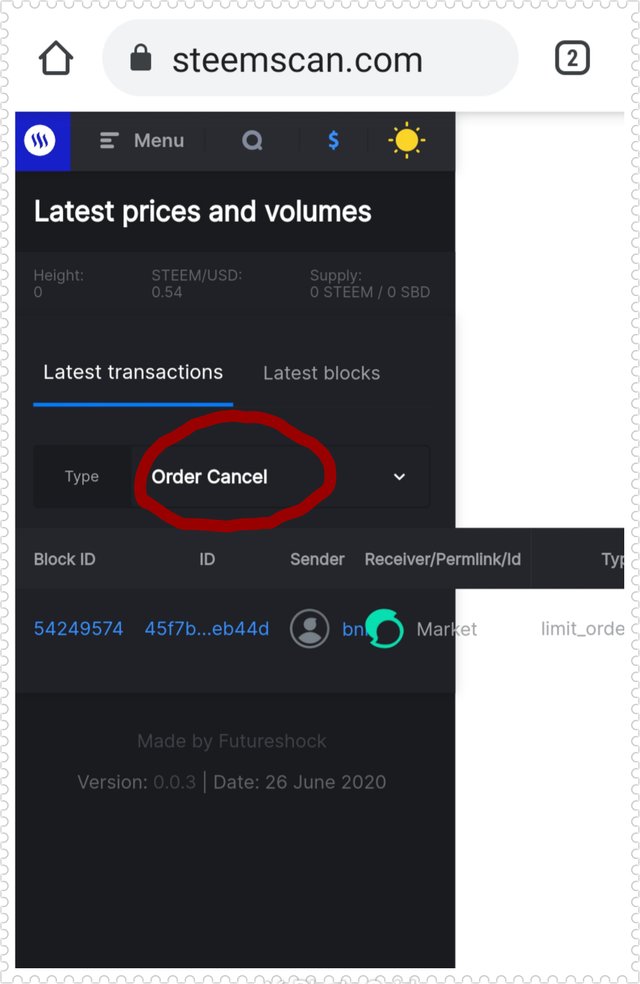Open the browser tab switcher

[572, 59]
